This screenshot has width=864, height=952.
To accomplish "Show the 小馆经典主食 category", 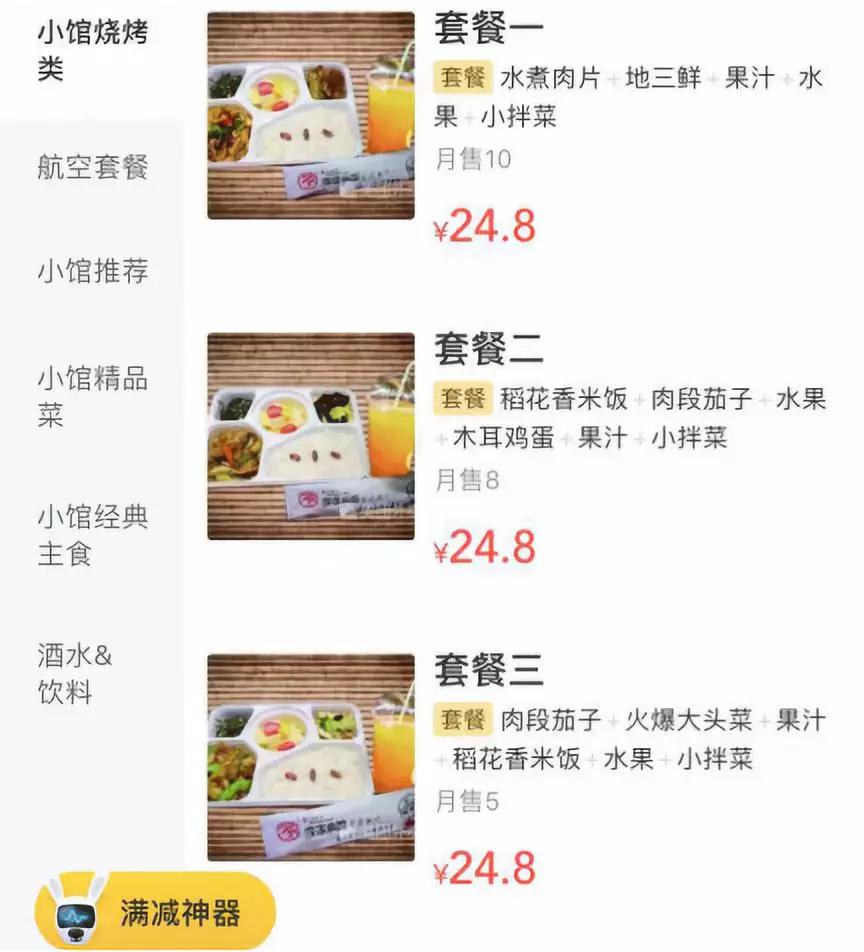I will tap(92, 535).
